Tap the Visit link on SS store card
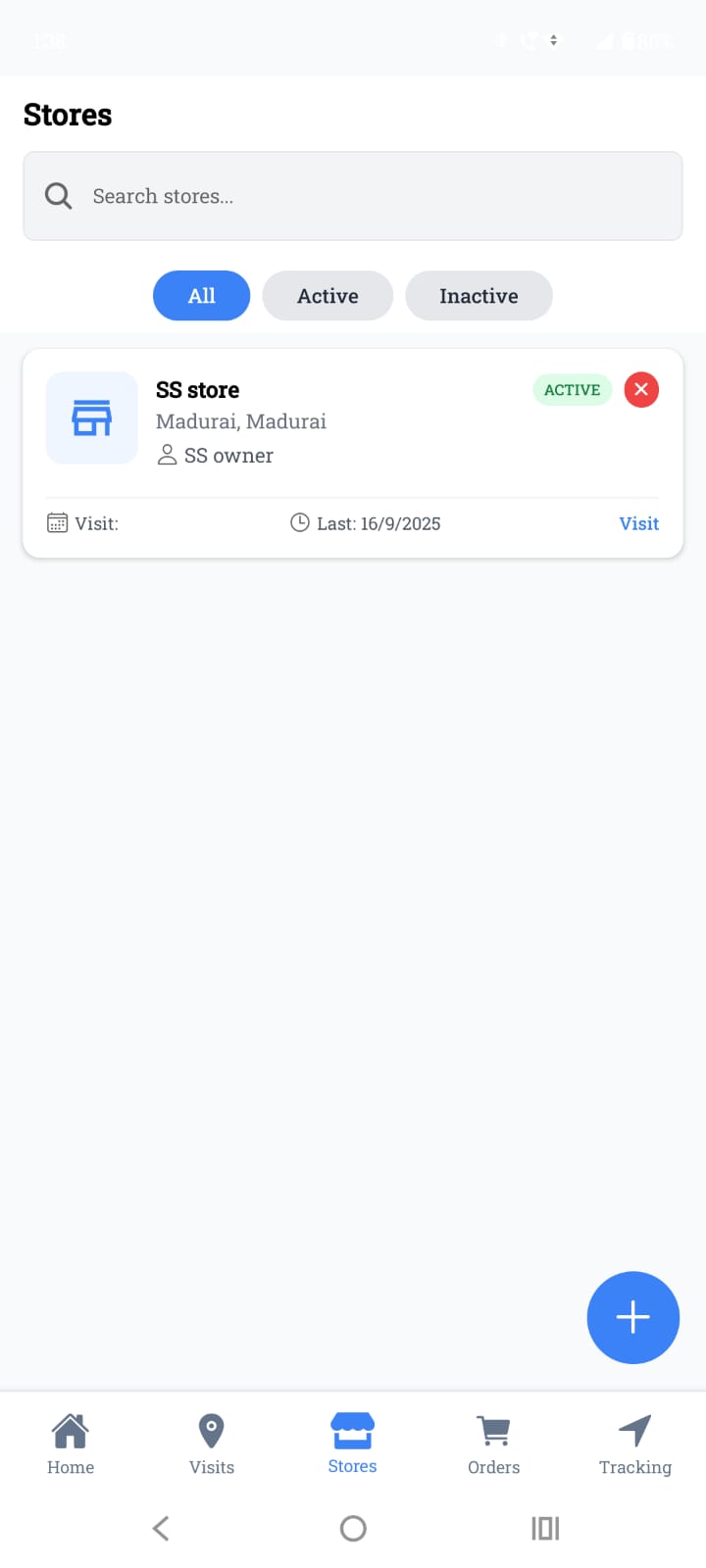706x1568 pixels. click(x=638, y=522)
